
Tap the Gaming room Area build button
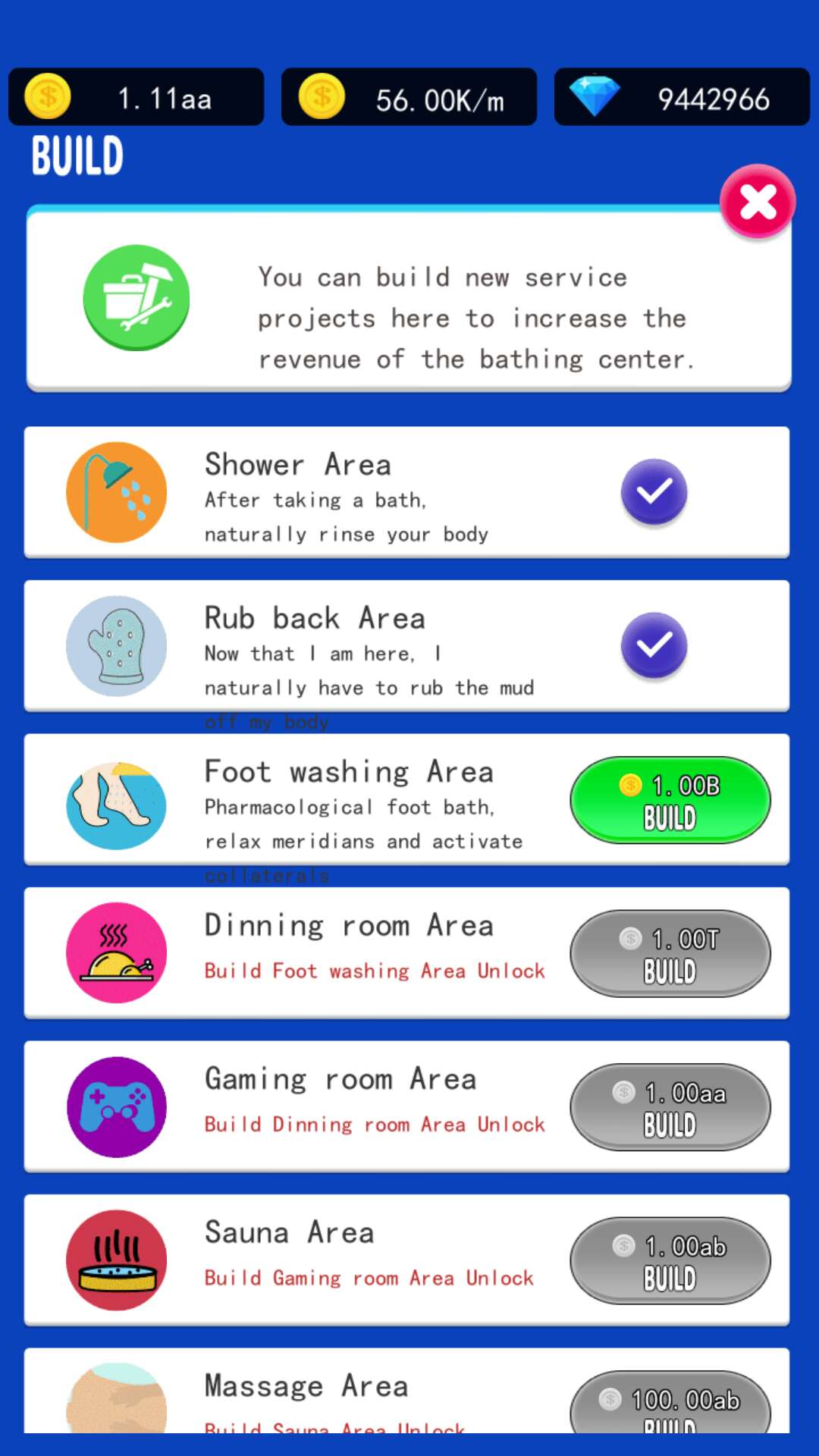click(670, 1107)
